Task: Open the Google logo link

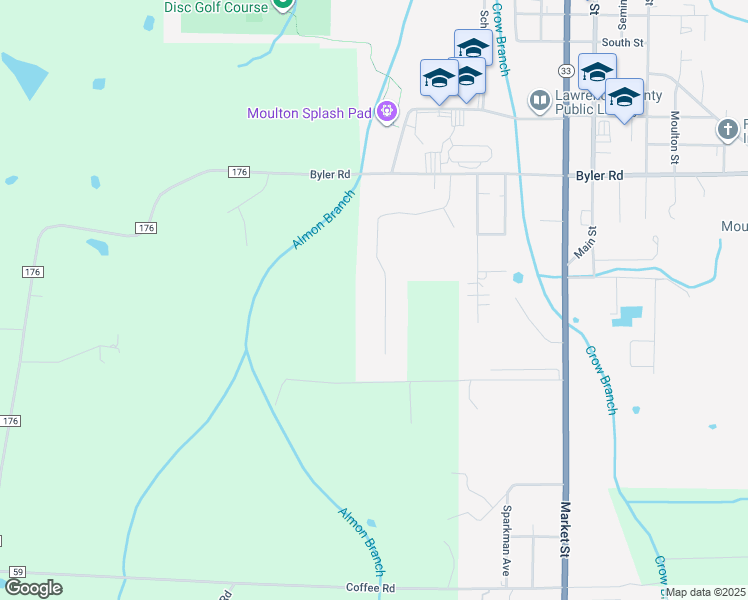Action: click(34, 587)
